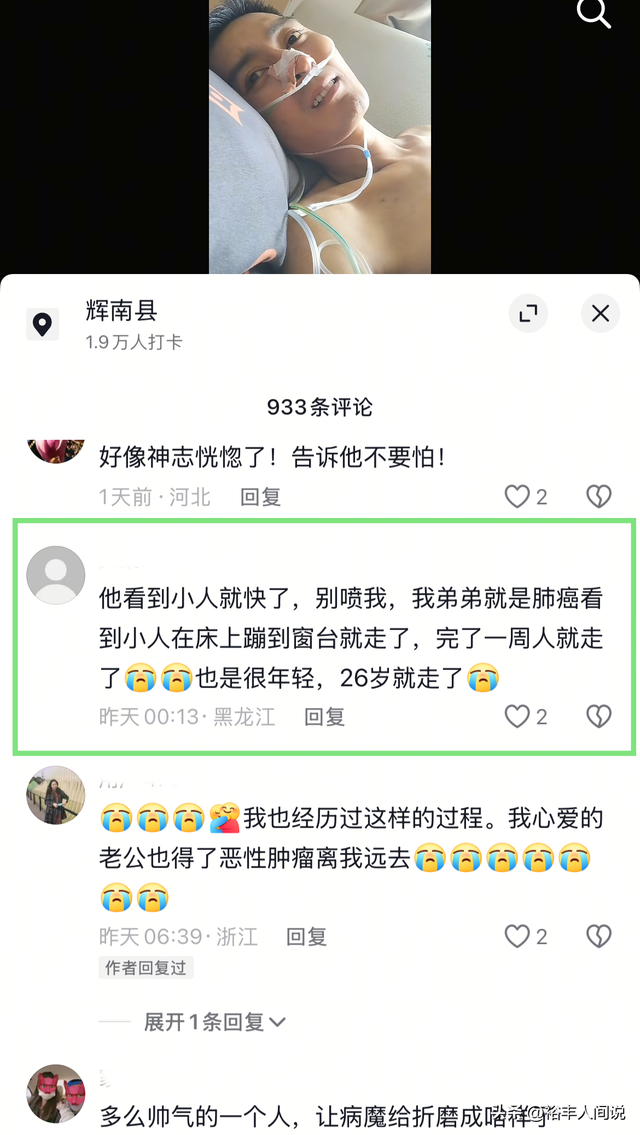Close the comments panel
The image size is (640, 1135).
tap(600, 314)
